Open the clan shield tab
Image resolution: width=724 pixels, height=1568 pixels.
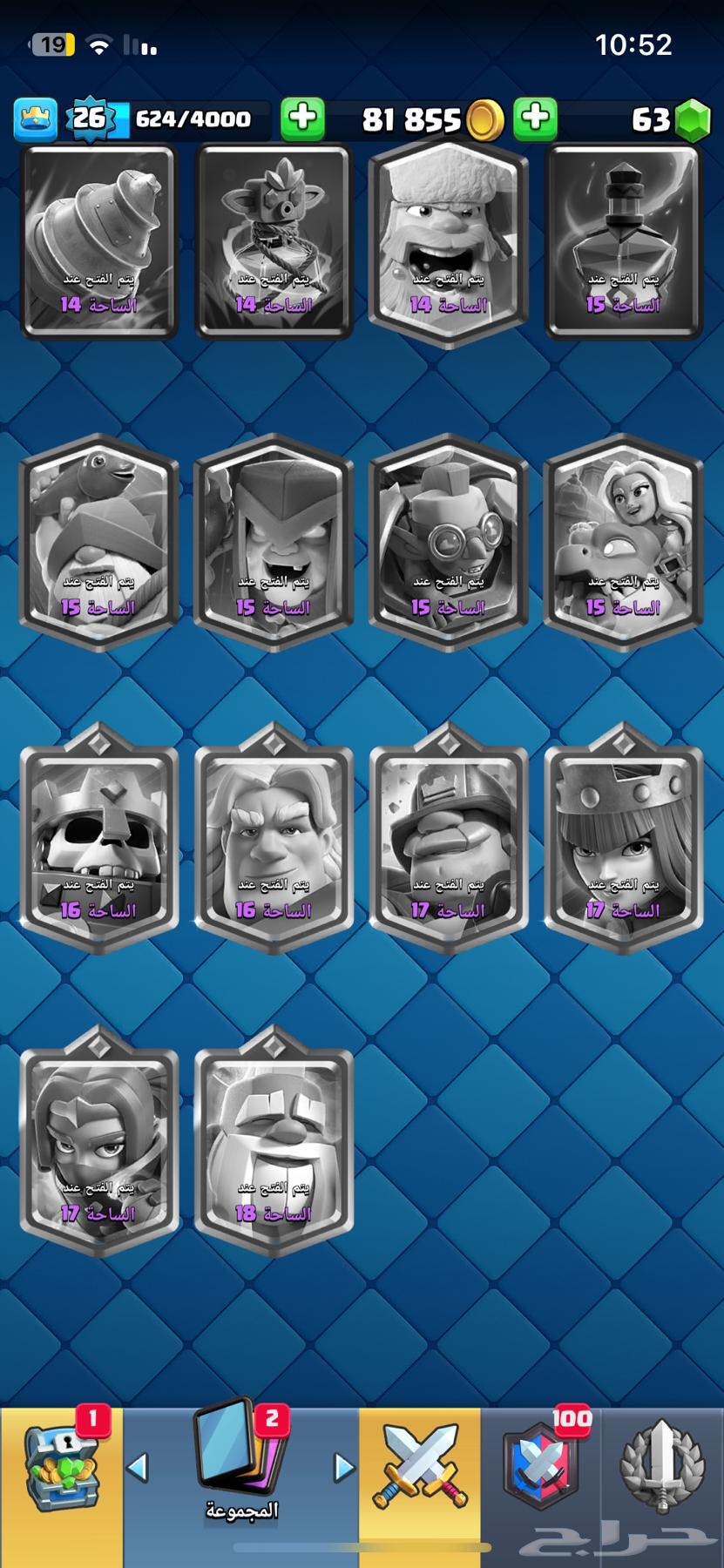click(x=540, y=1468)
